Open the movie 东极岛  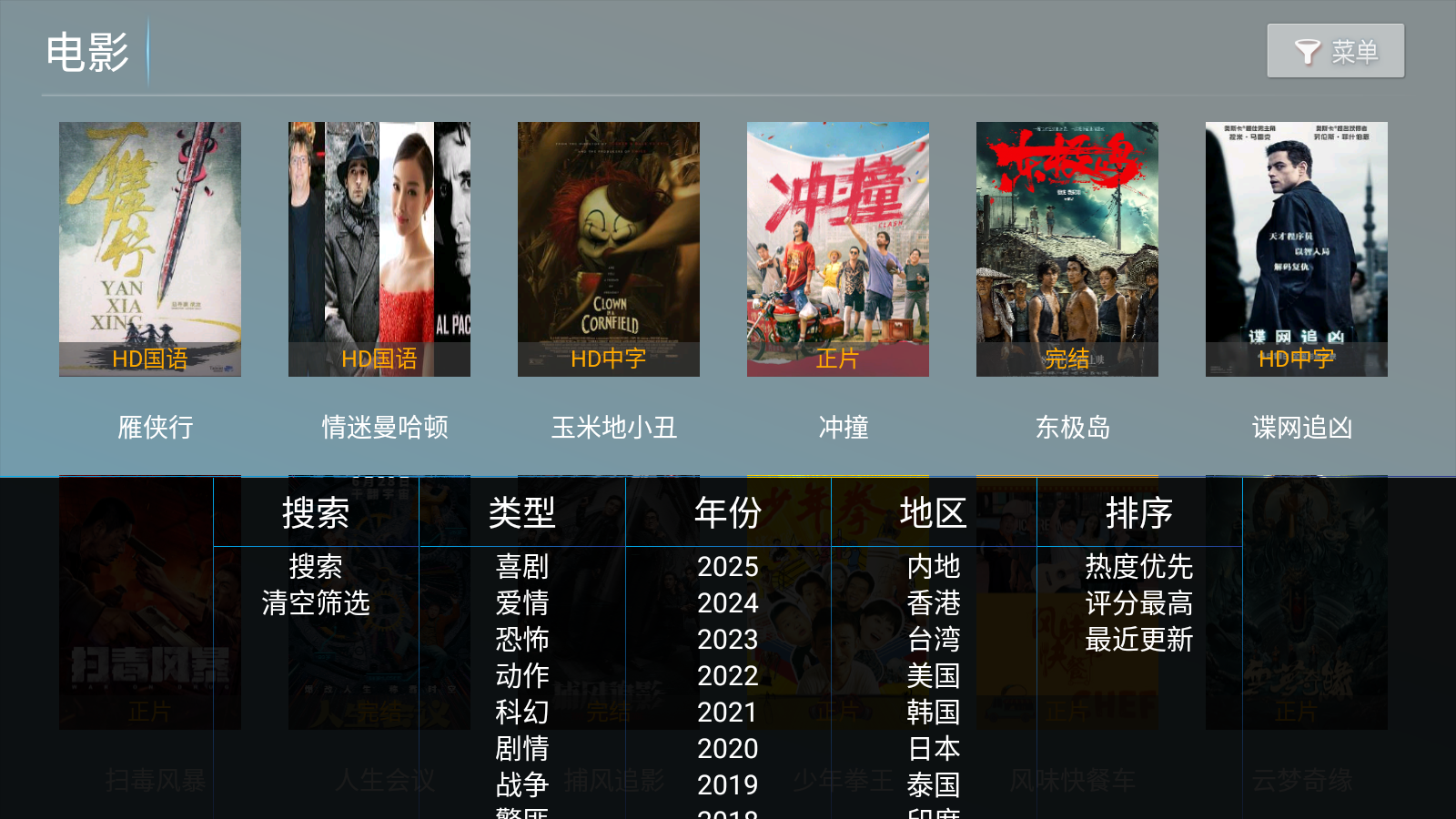pyautogui.click(x=1067, y=249)
